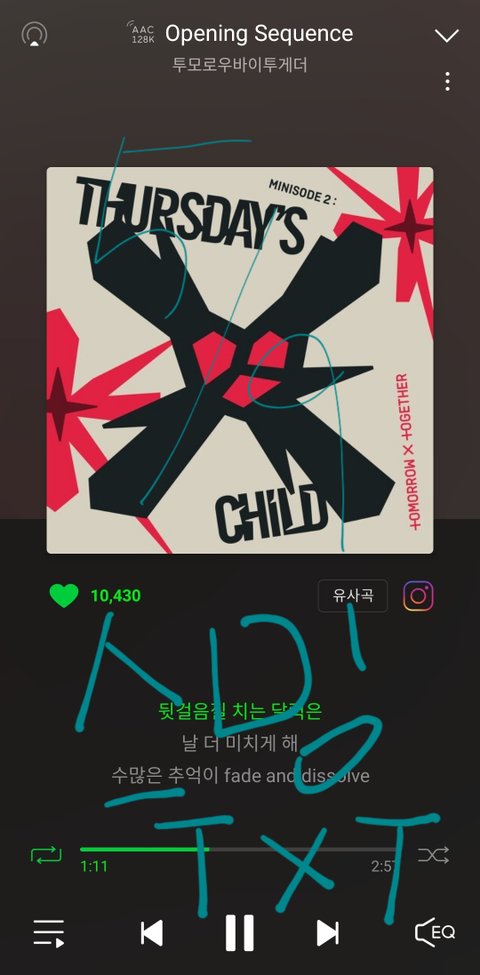Open the cast/AirPlay output icon
This screenshot has height=975, width=480.
34,35
